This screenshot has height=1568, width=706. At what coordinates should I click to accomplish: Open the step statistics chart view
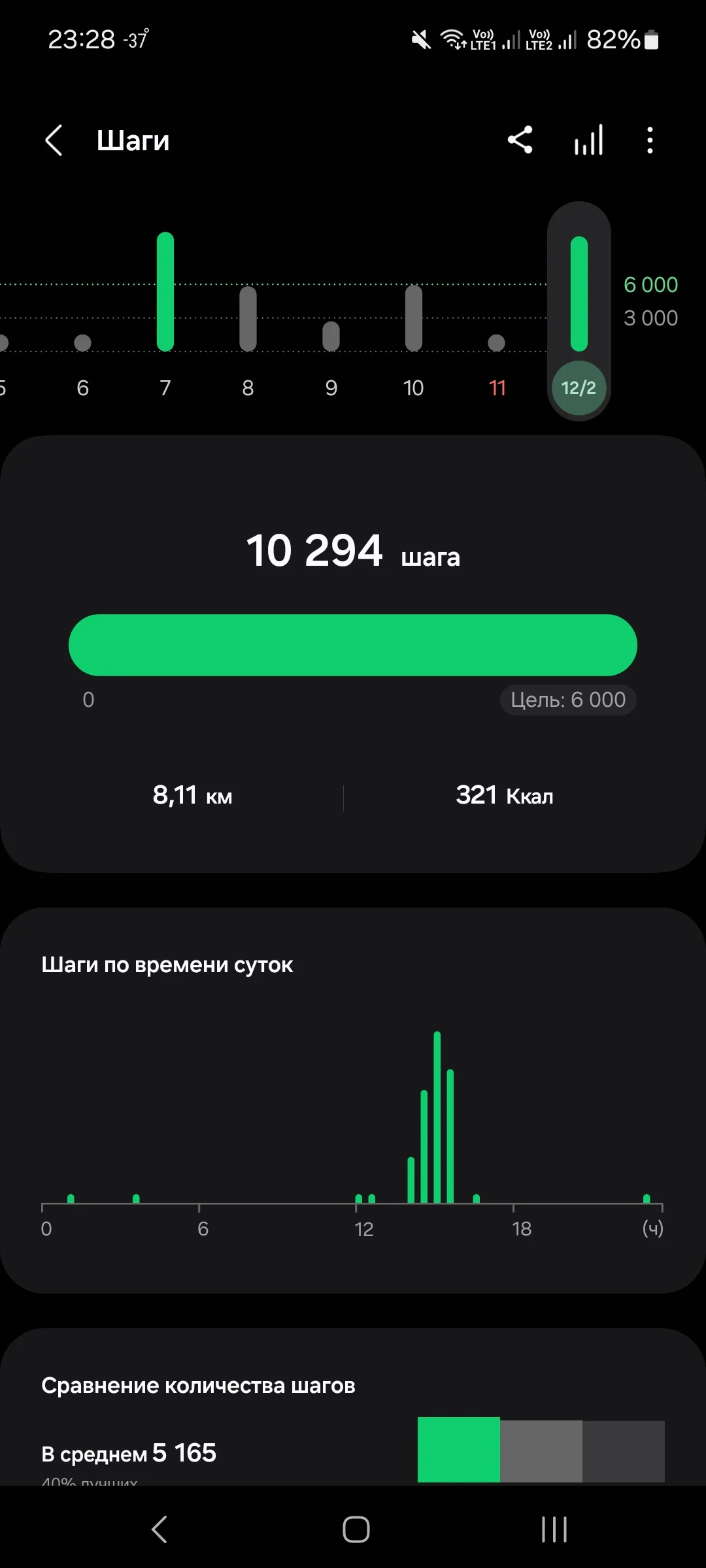click(588, 140)
